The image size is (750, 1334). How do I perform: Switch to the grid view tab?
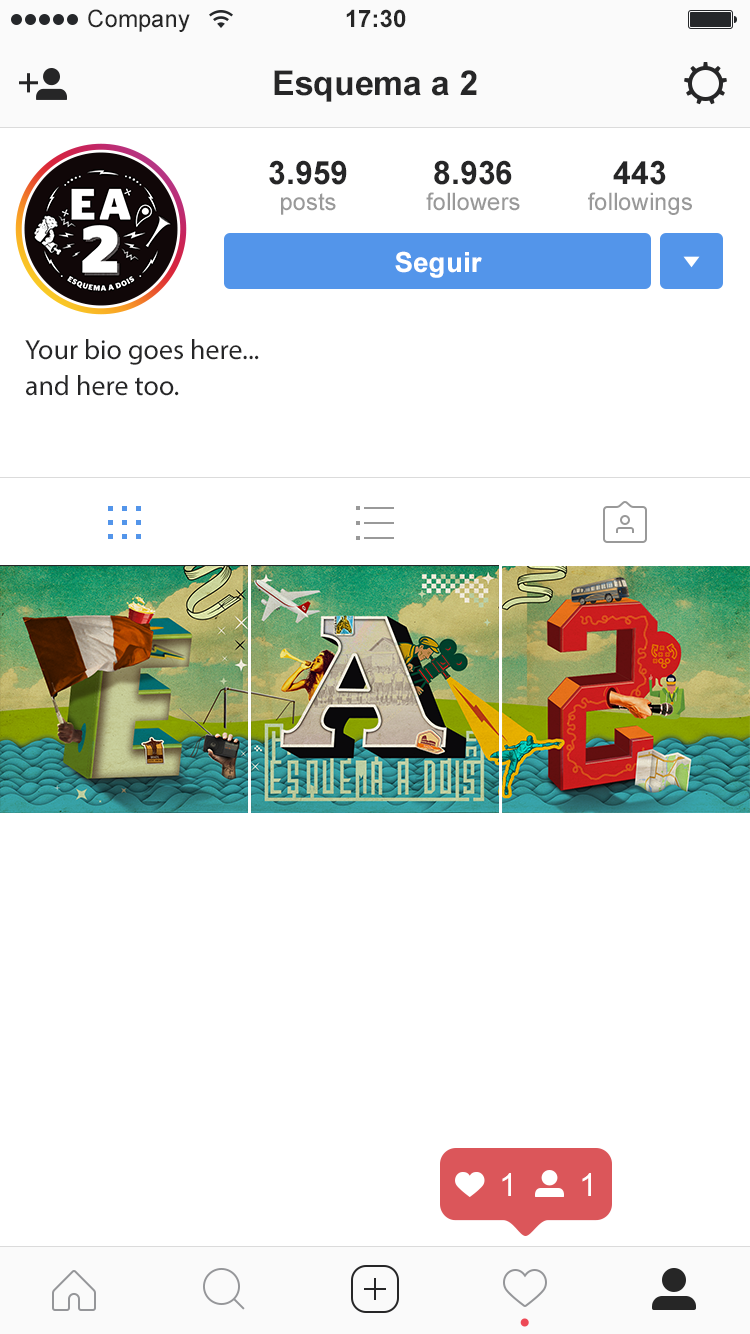tap(124, 522)
